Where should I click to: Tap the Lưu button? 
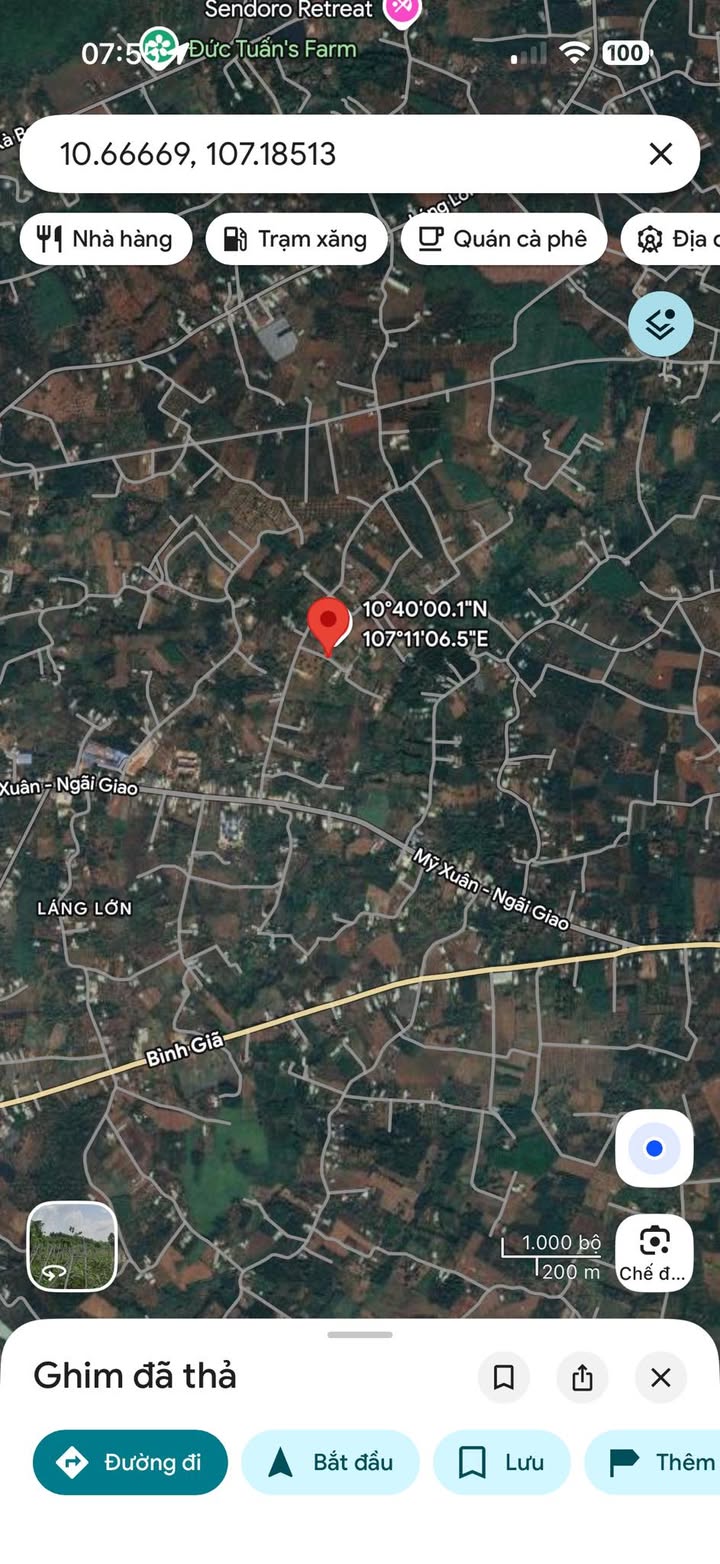click(x=501, y=1462)
